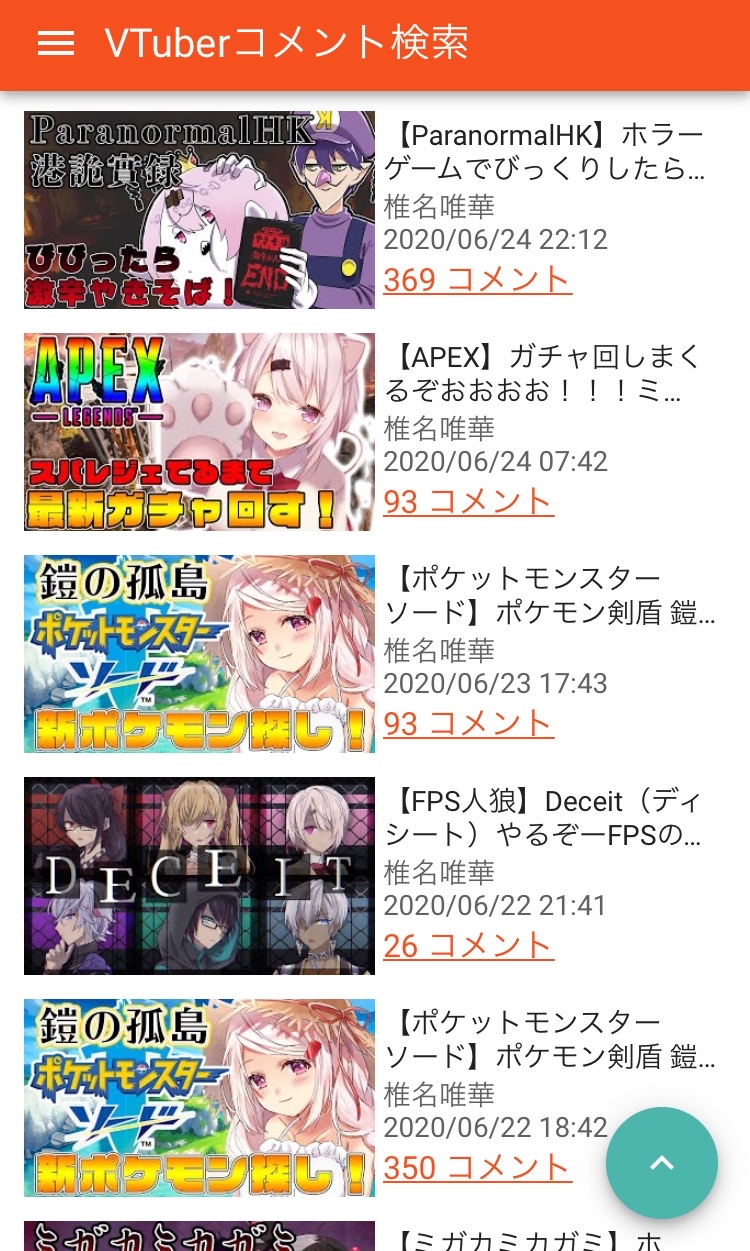Open the 26 コメント link
This screenshot has width=750, height=1251.
(468, 946)
